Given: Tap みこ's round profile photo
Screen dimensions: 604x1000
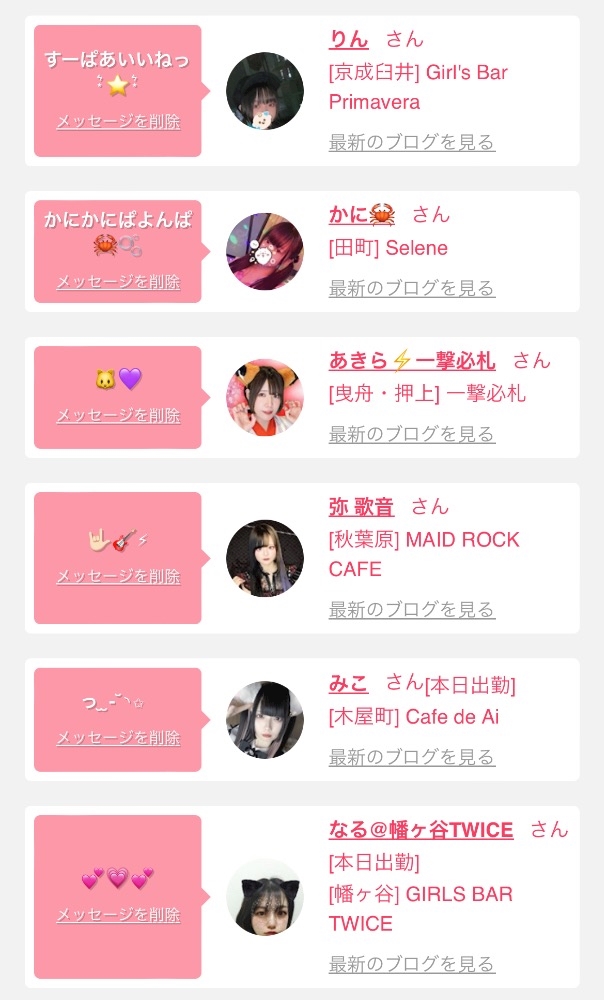Looking at the screenshot, I should tap(265, 720).
